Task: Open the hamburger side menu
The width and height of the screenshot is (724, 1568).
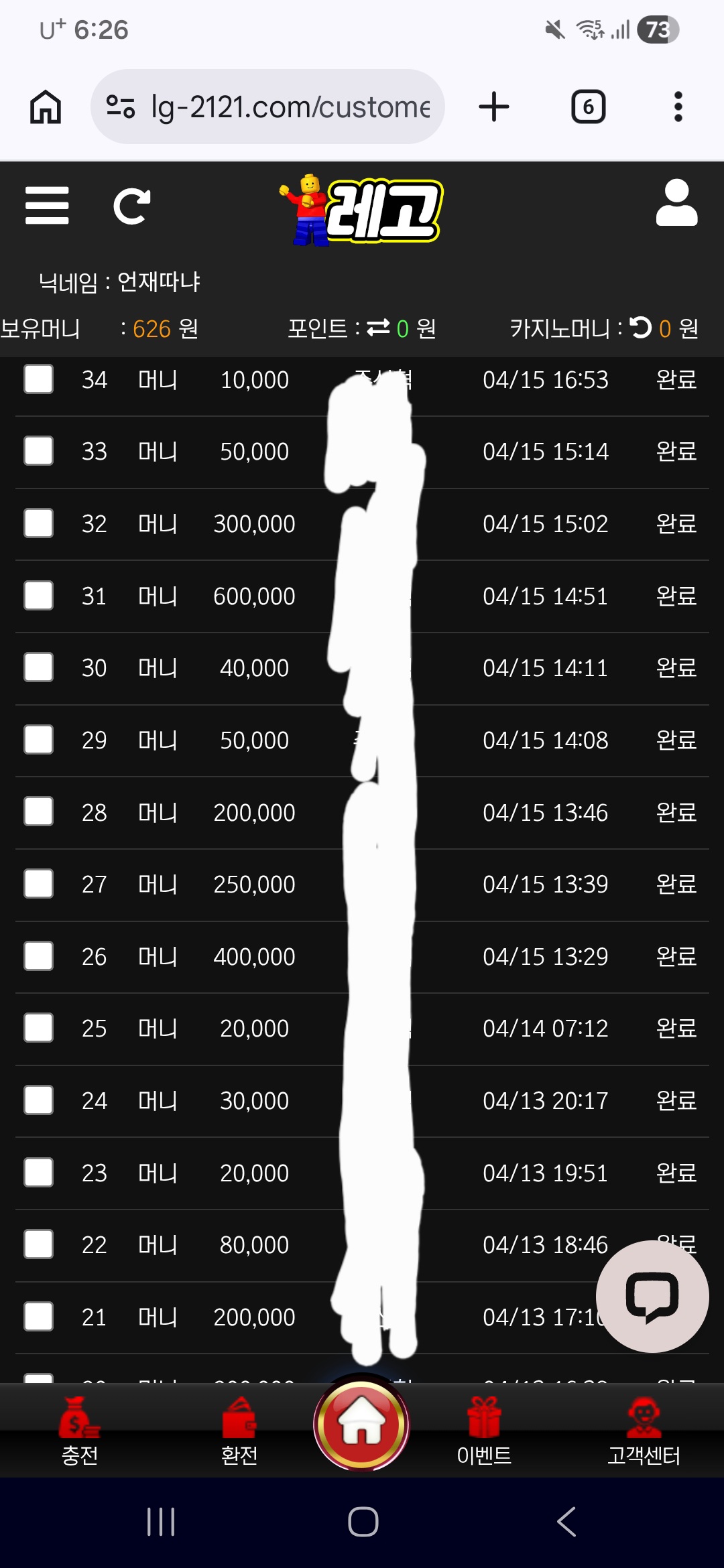Action: click(47, 205)
